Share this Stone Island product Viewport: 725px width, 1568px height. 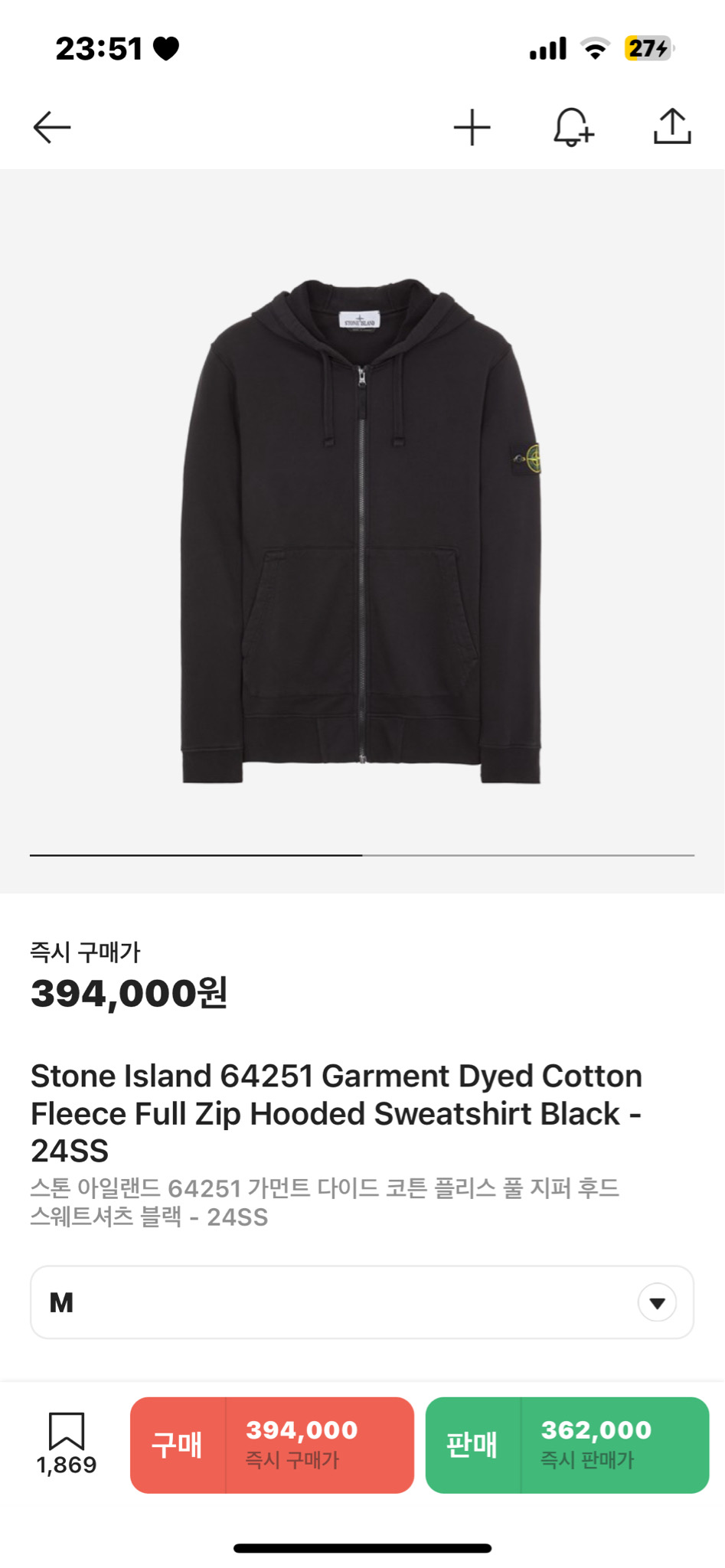pyautogui.click(x=672, y=127)
